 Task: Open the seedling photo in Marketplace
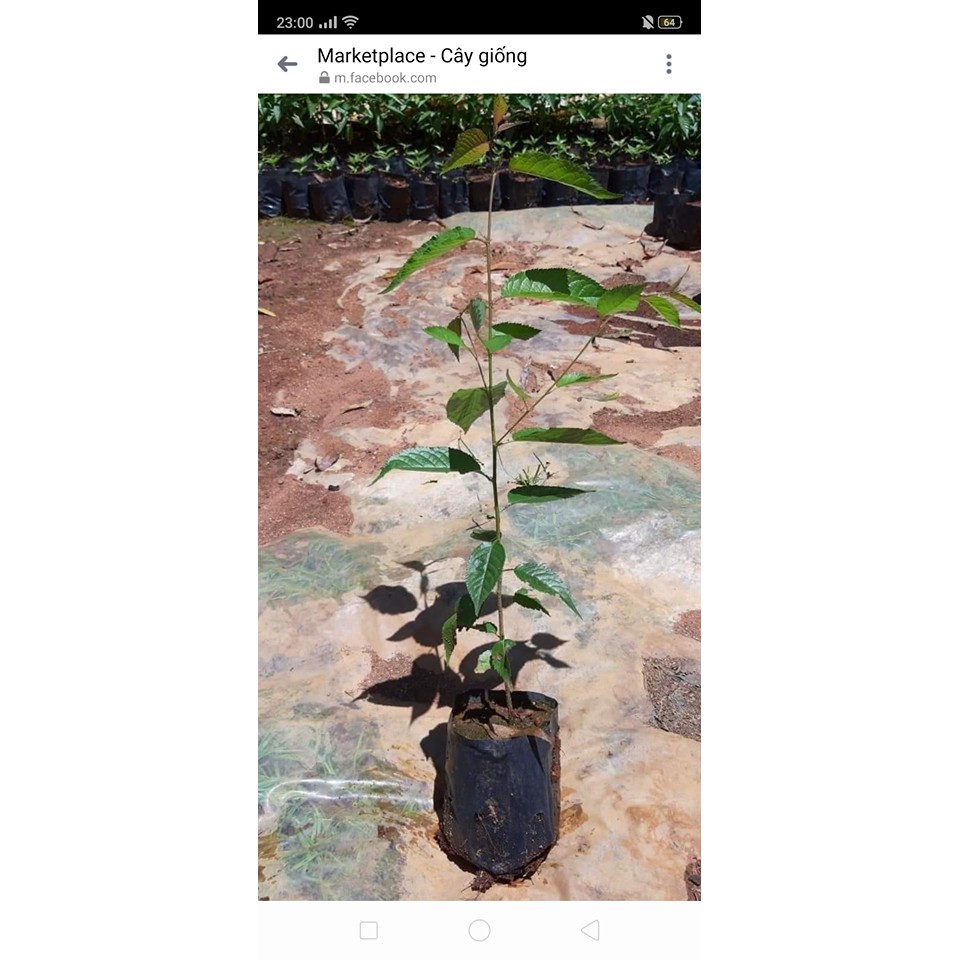click(x=479, y=497)
